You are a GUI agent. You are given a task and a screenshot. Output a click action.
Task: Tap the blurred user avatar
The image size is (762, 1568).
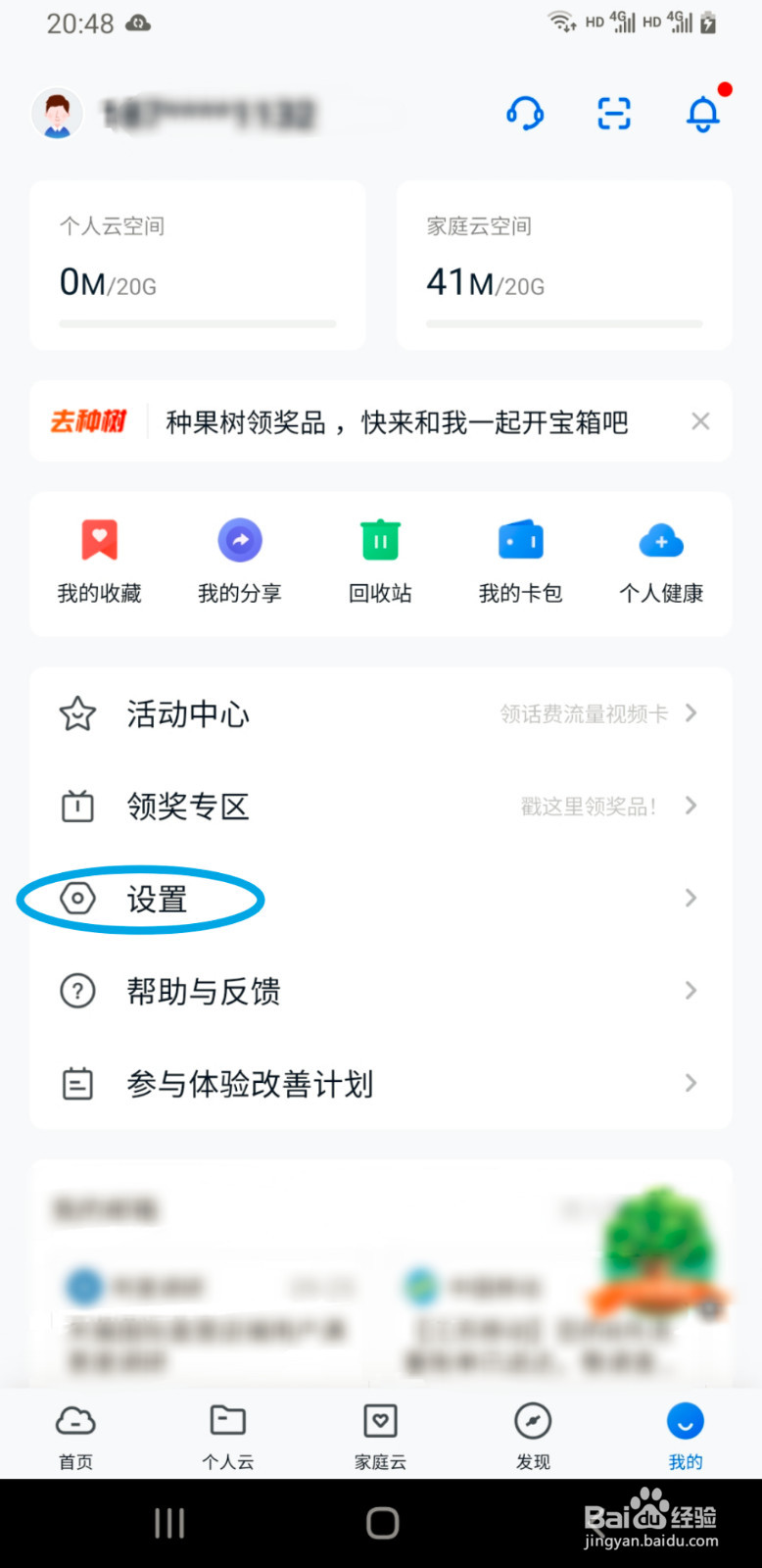[57, 114]
